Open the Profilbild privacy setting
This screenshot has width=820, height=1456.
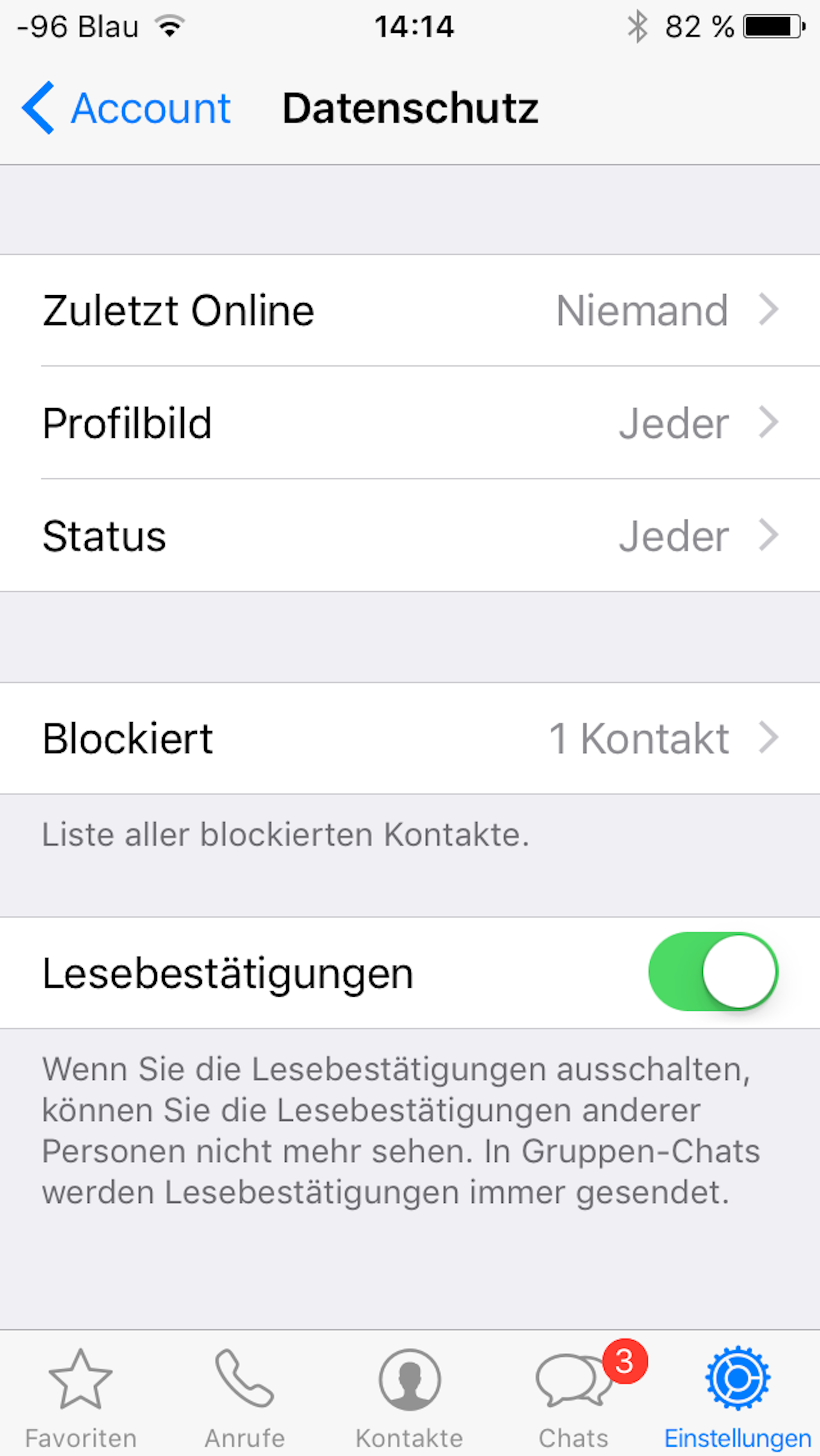[410, 423]
